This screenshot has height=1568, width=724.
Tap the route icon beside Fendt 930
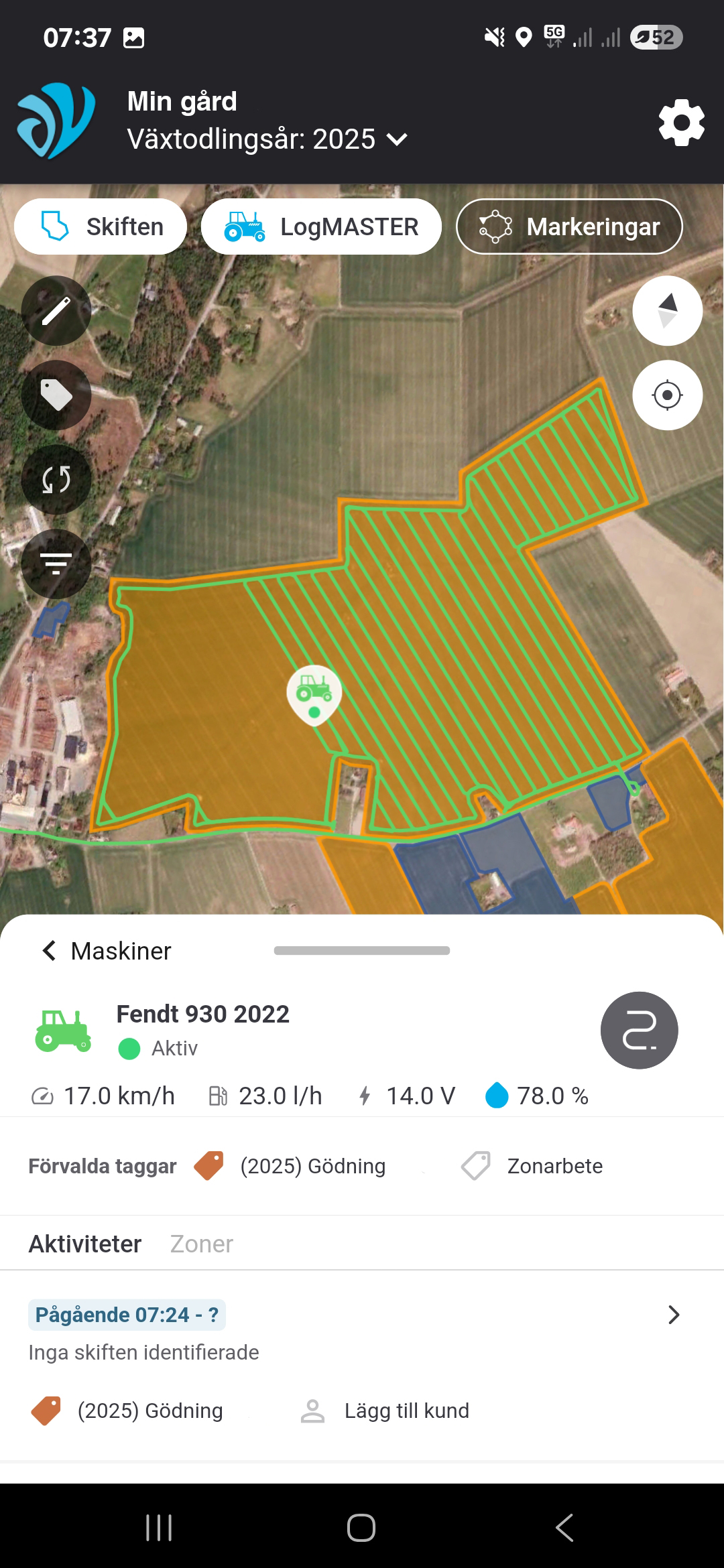(639, 1031)
